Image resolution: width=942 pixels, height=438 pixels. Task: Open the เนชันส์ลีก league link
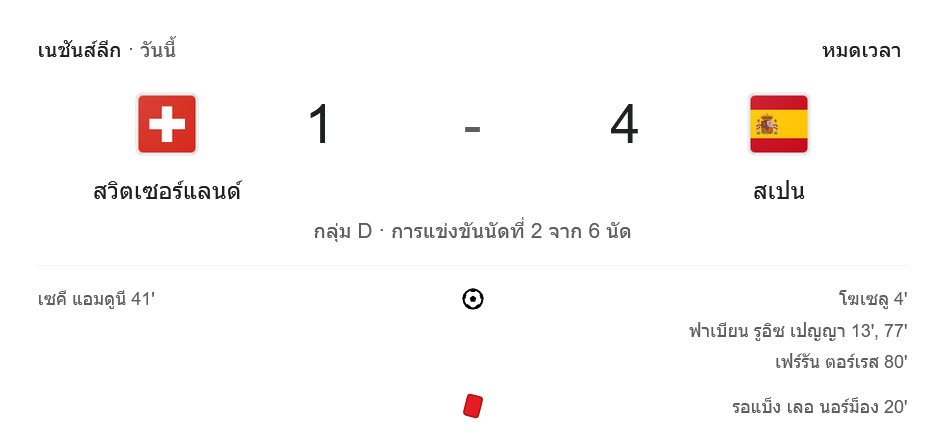click(x=79, y=50)
